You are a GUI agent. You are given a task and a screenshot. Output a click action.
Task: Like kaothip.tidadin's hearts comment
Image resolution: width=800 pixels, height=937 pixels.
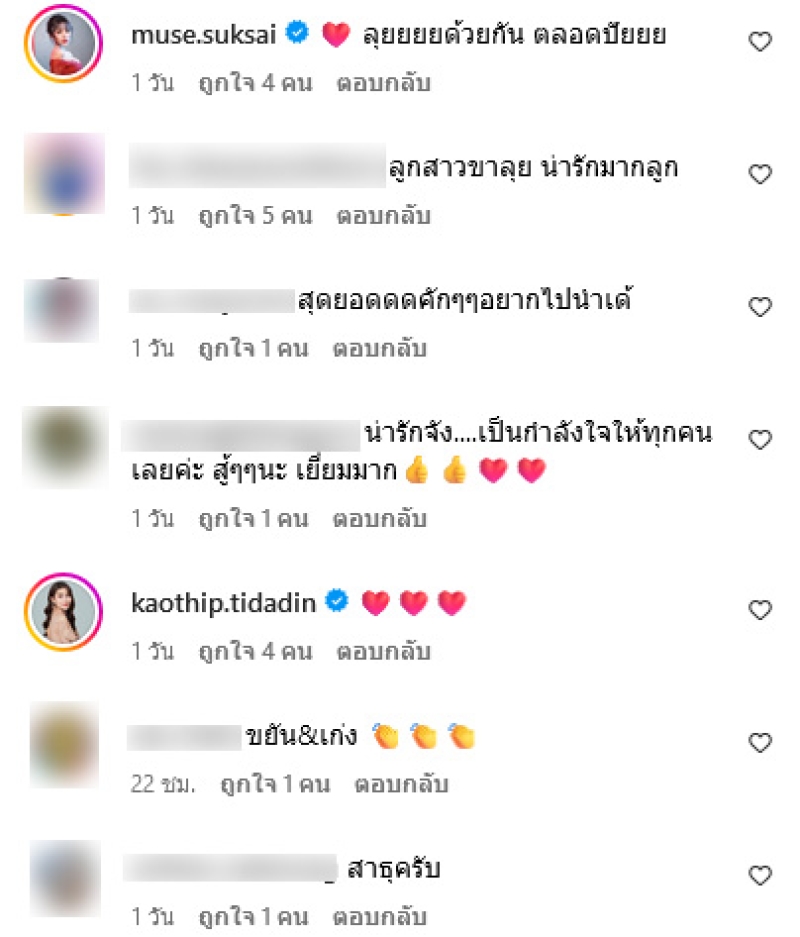click(760, 610)
